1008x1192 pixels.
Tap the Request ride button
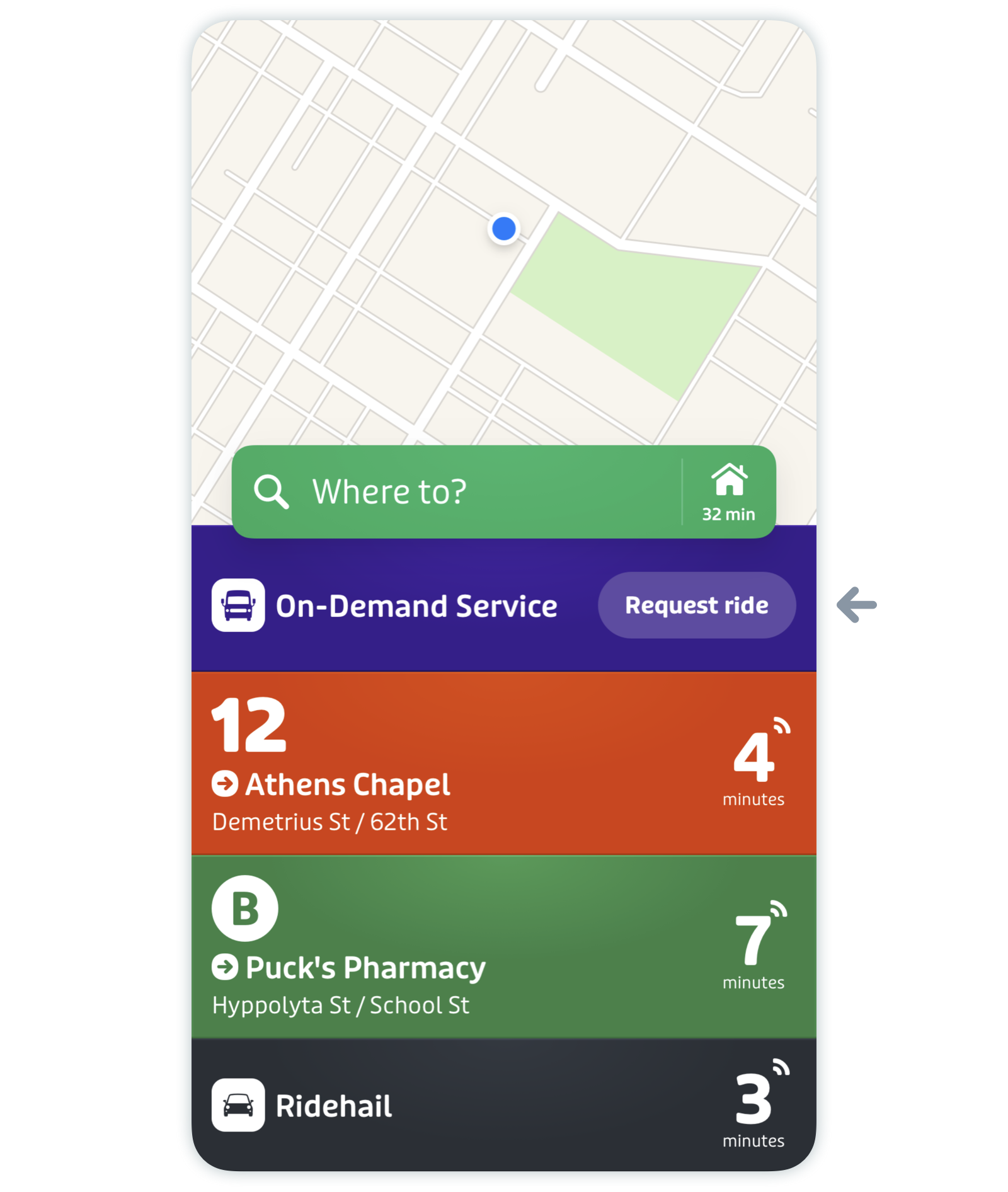tap(696, 605)
